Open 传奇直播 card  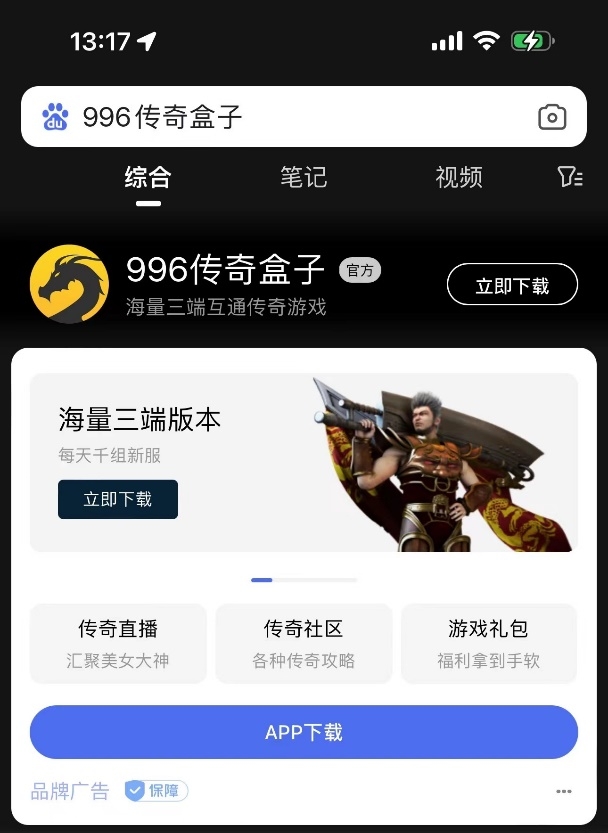(x=118, y=643)
